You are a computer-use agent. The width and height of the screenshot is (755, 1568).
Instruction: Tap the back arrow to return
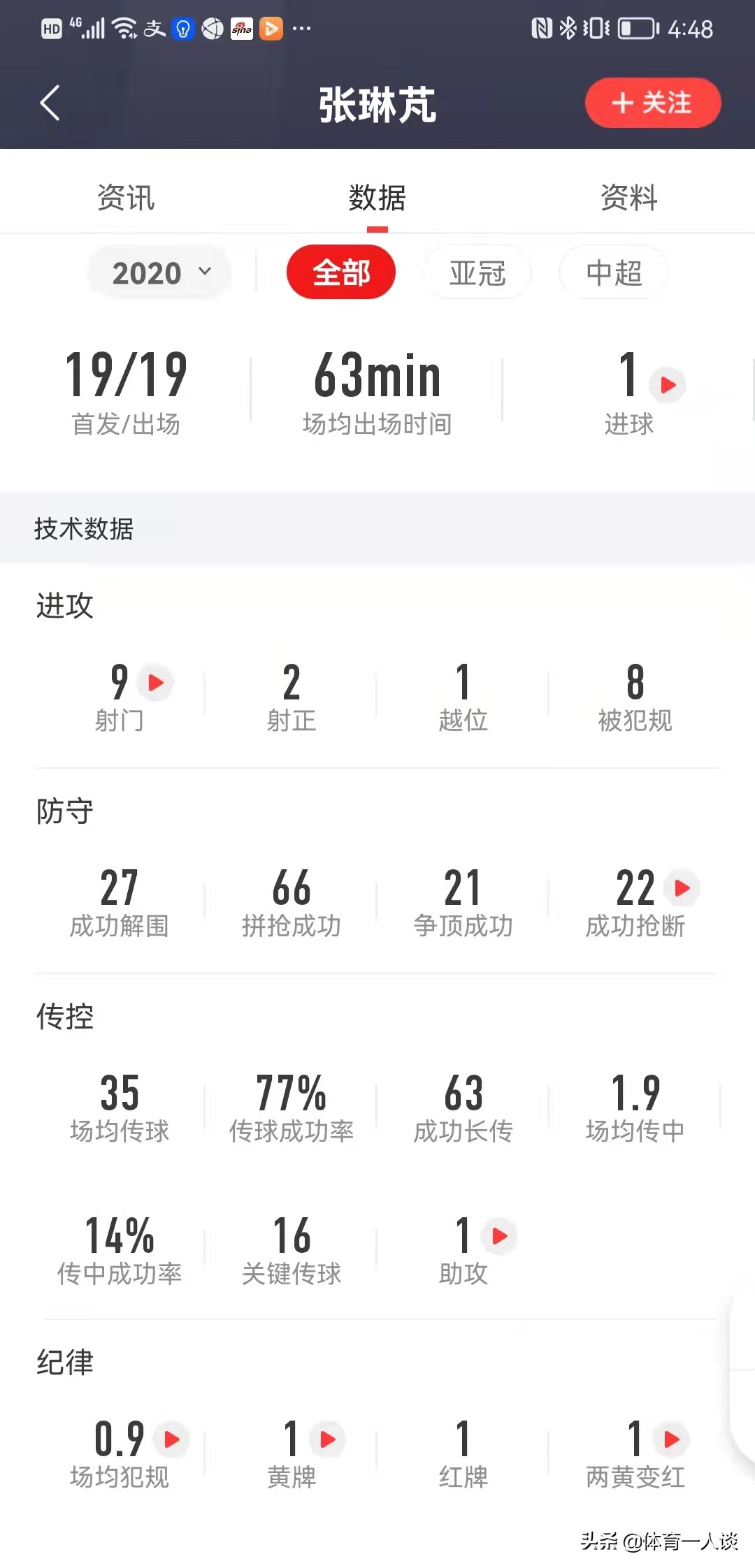[49, 102]
